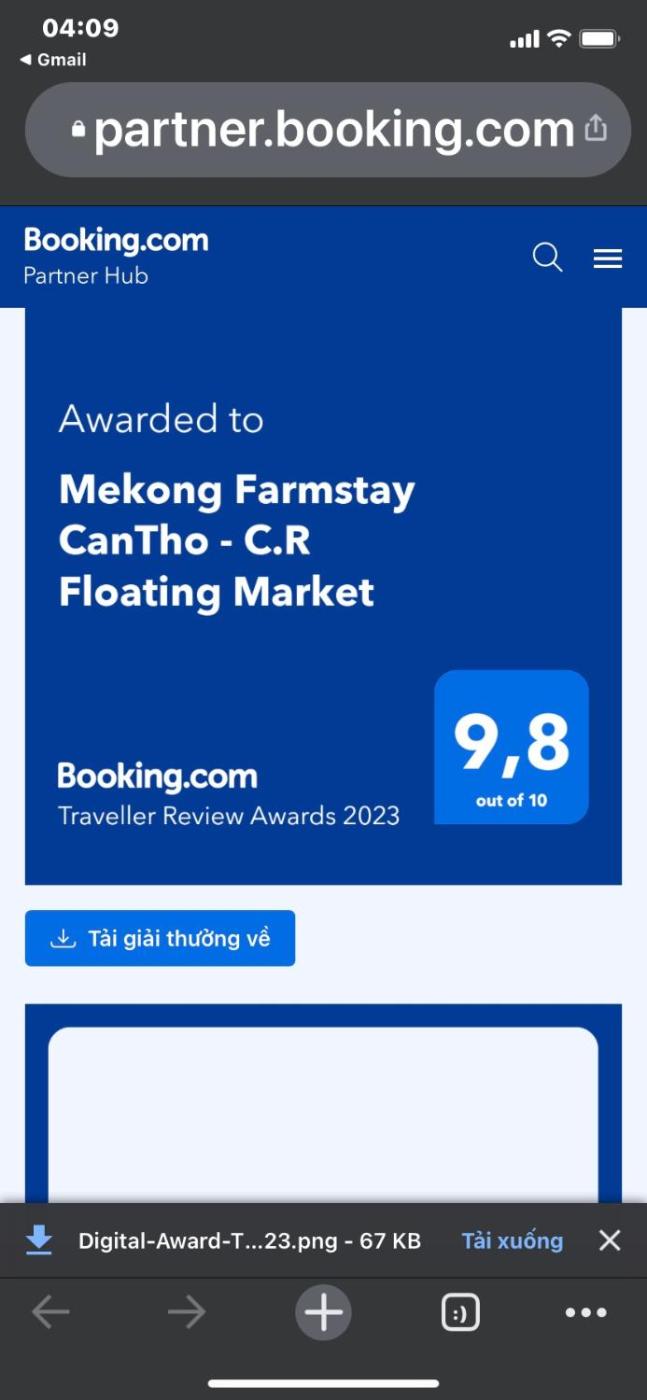647x1400 pixels.
Task: Tap Tải xuống to download the file
Action: (x=512, y=1241)
